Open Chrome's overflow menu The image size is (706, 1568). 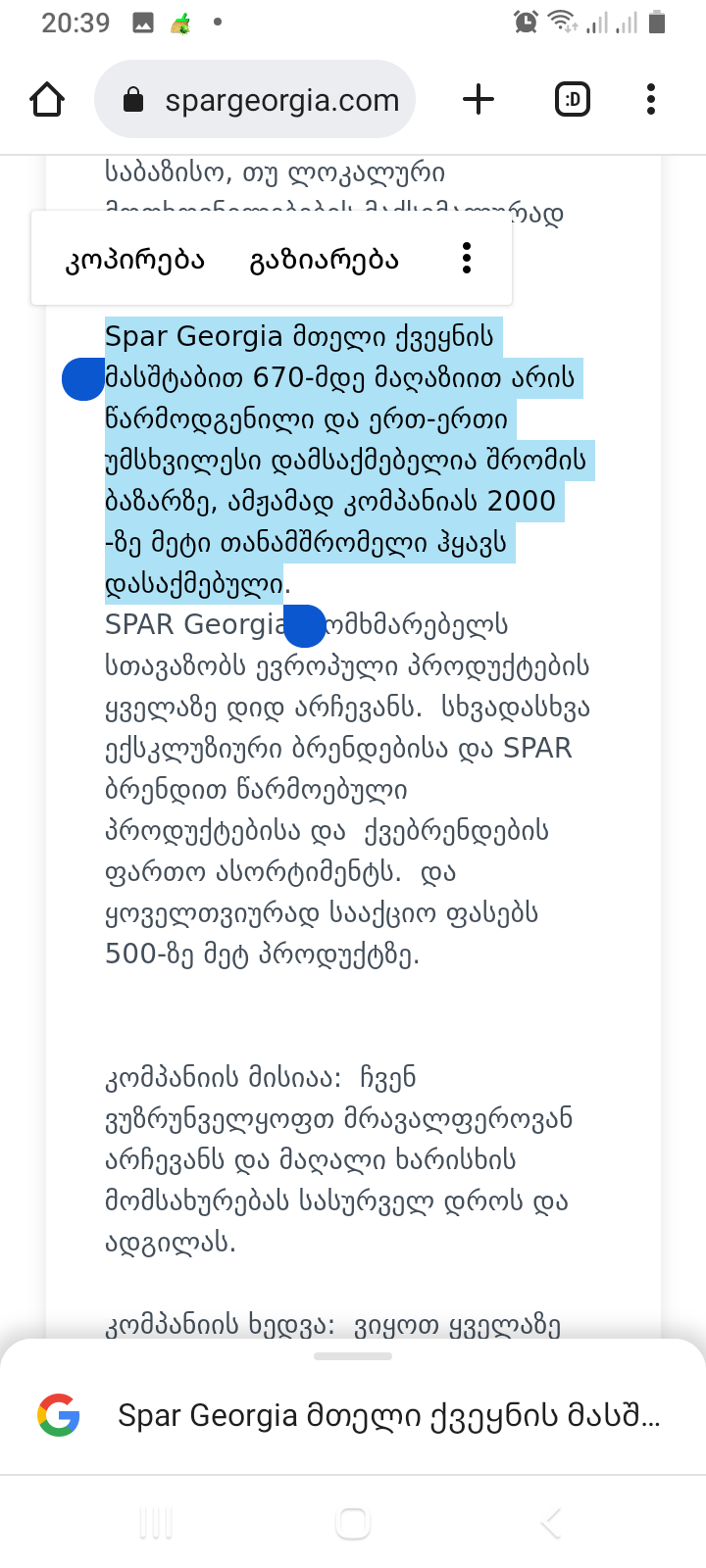pos(651,100)
